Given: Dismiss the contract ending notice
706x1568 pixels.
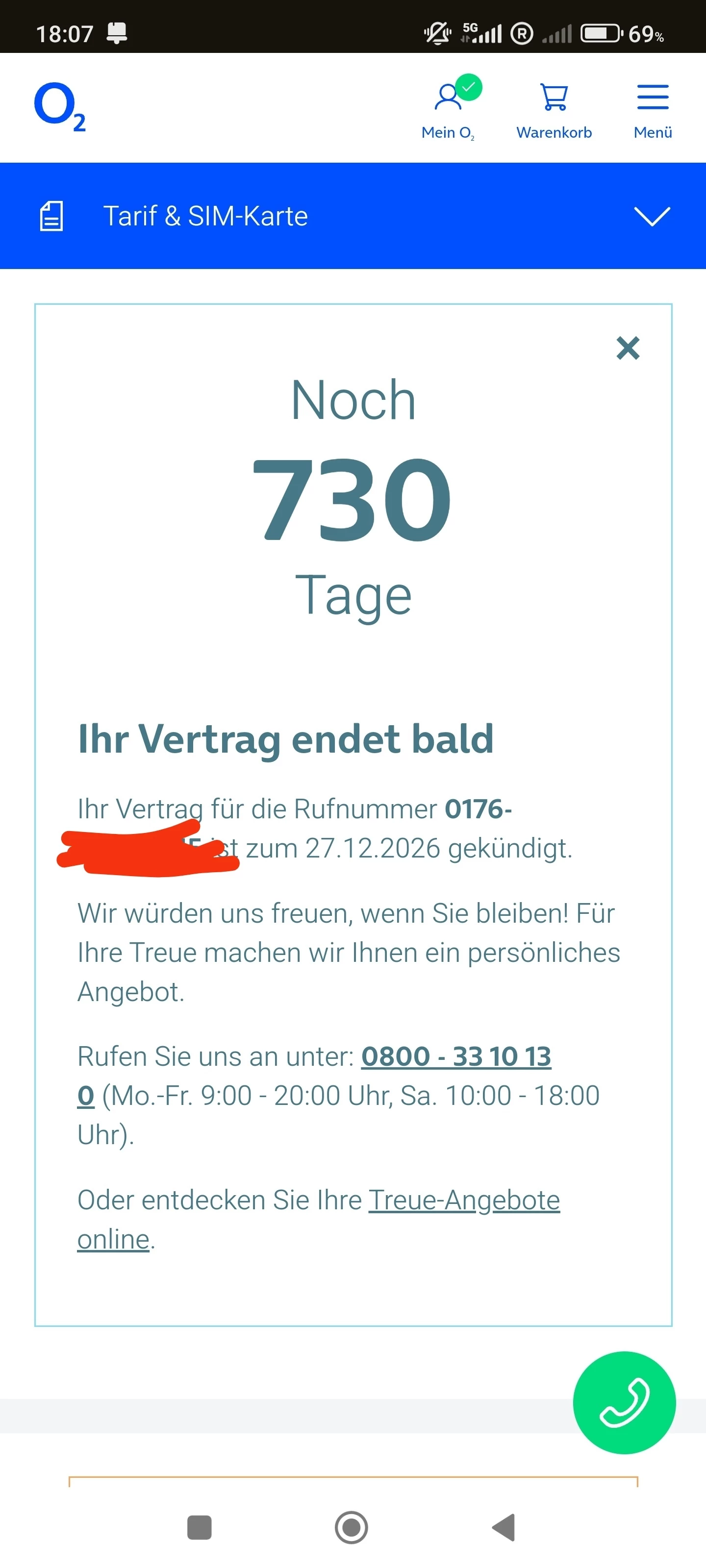Looking at the screenshot, I should 628,348.
